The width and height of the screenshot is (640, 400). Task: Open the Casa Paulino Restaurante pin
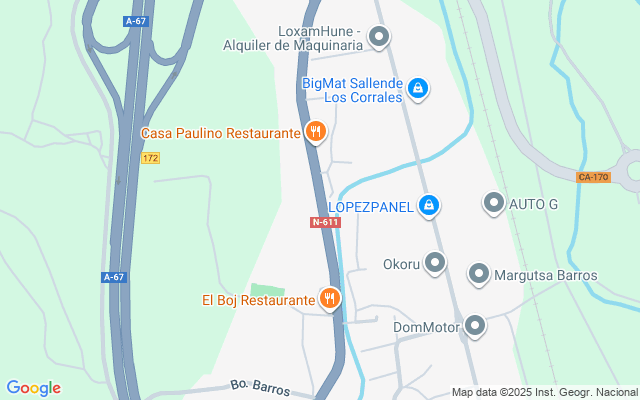click(316, 131)
